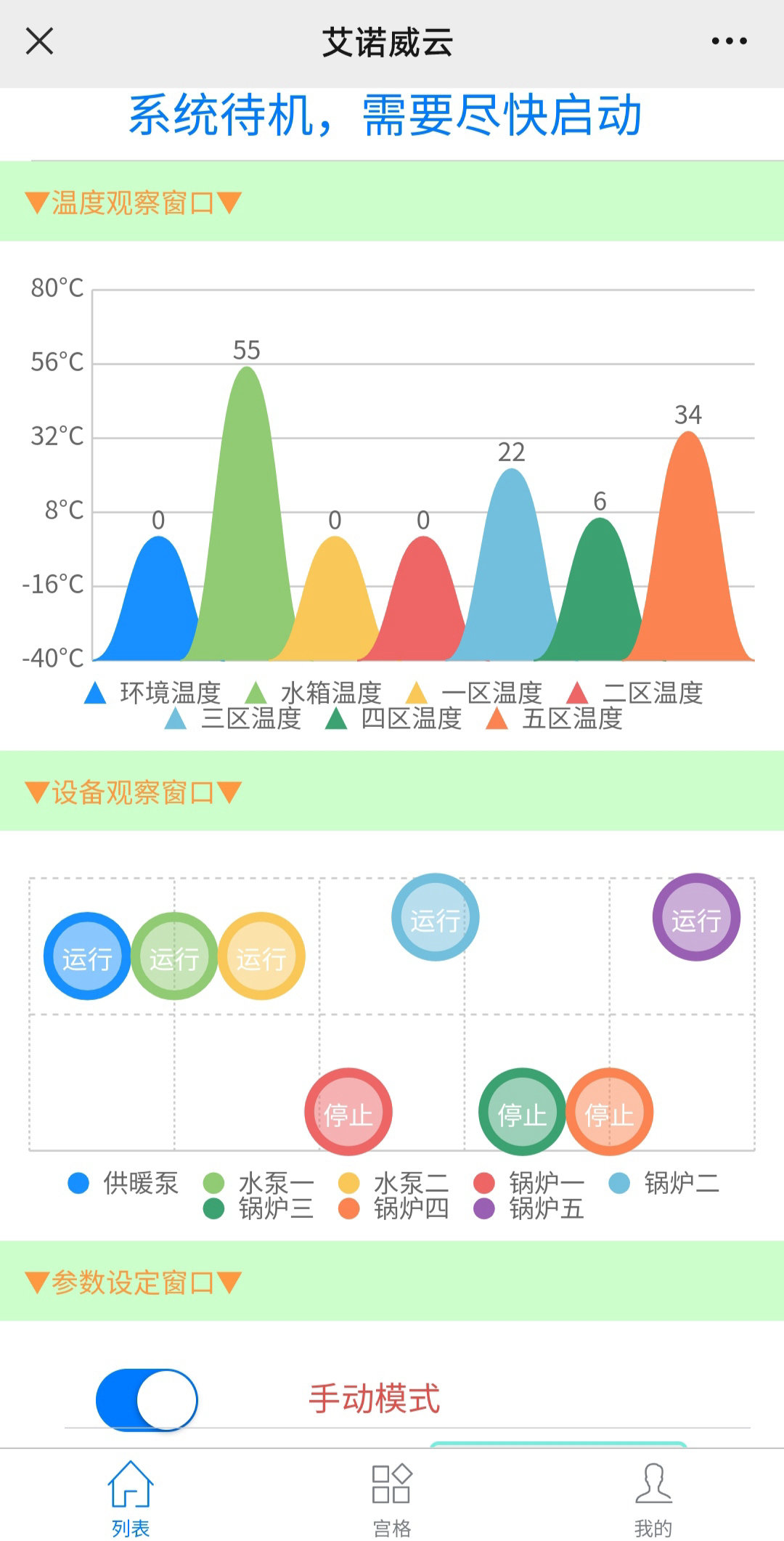The width and height of the screenshot is (784, 1541).
Task: Open the 我的 tab
Action: 653,1497
